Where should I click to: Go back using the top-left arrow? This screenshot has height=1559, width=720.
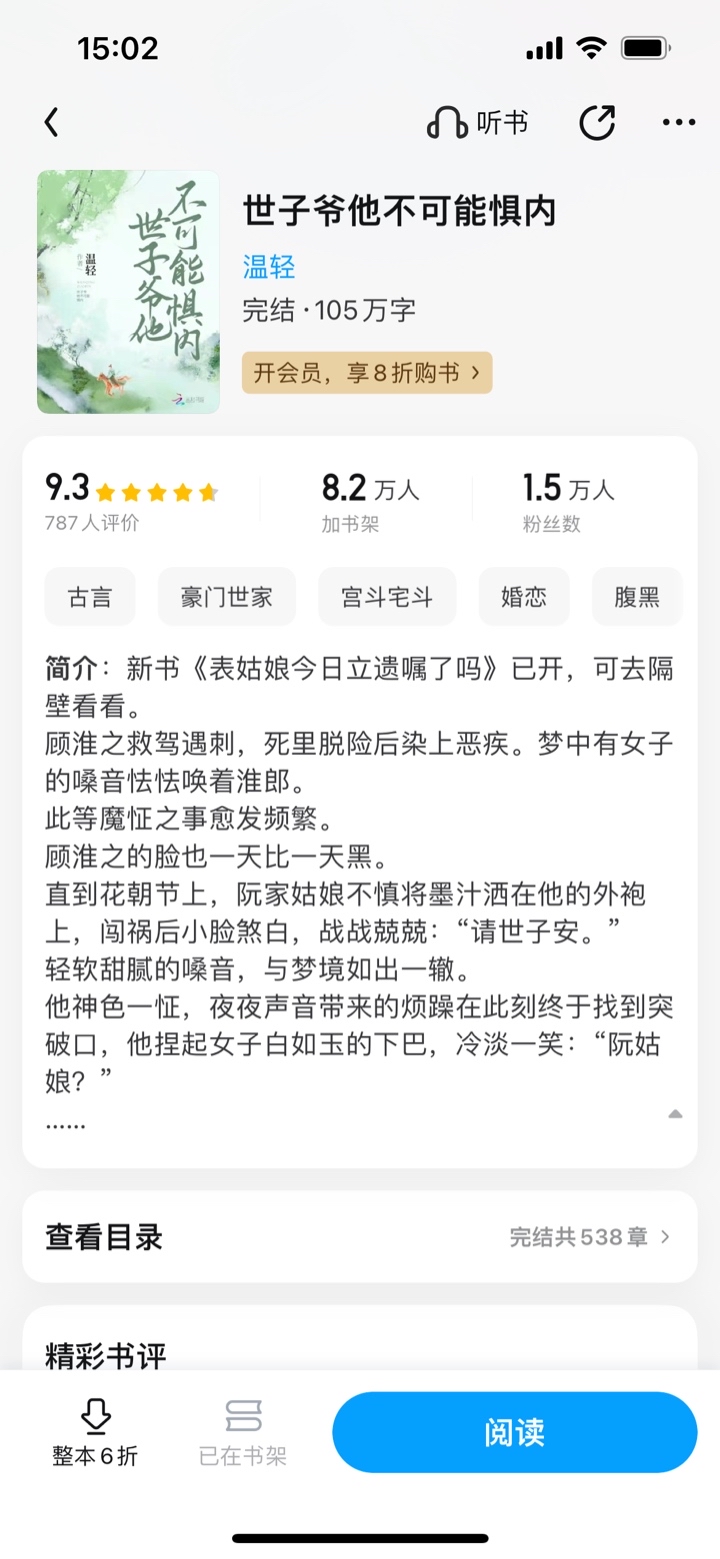coord(52,123)
